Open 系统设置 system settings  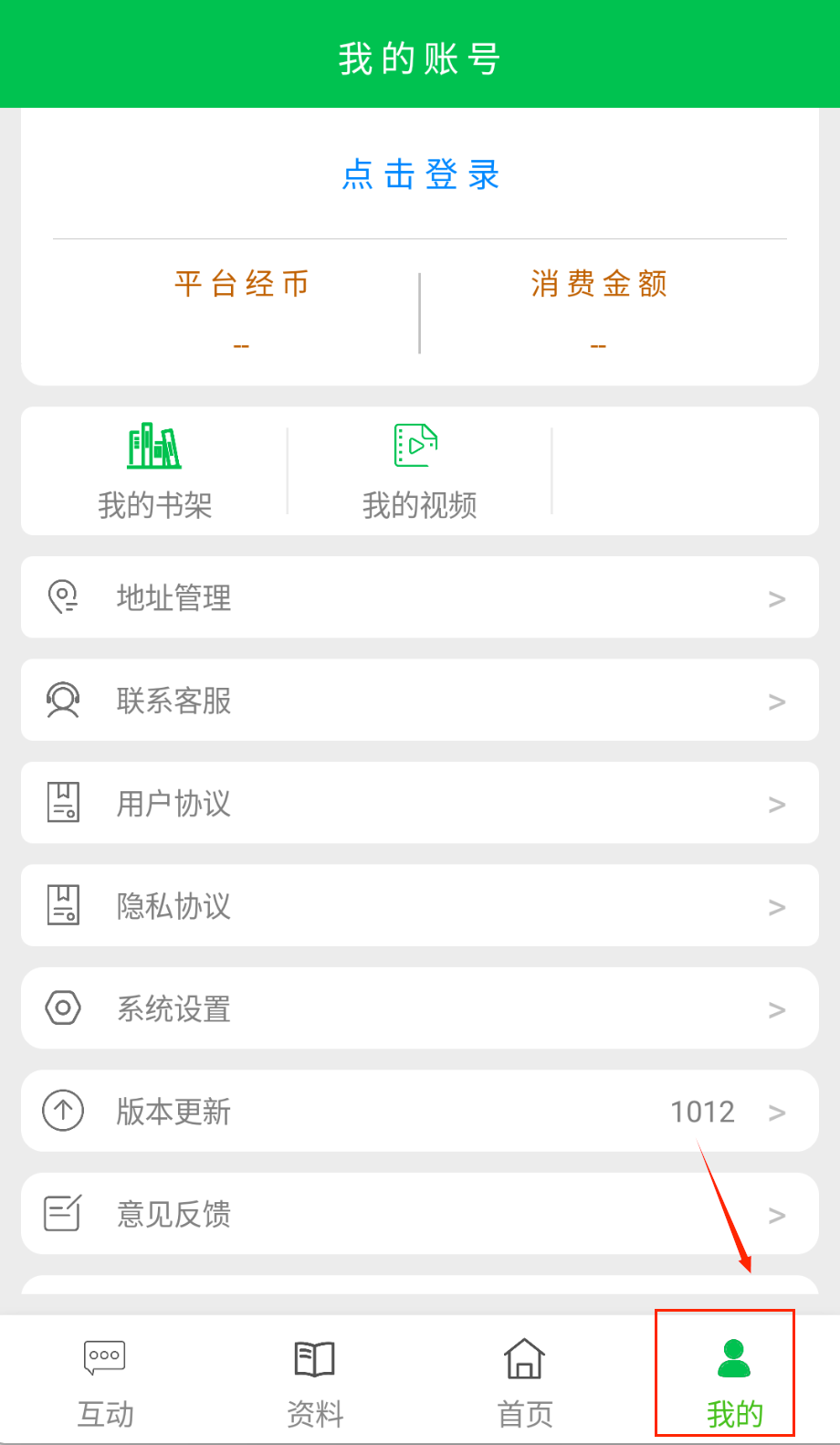419,1008
